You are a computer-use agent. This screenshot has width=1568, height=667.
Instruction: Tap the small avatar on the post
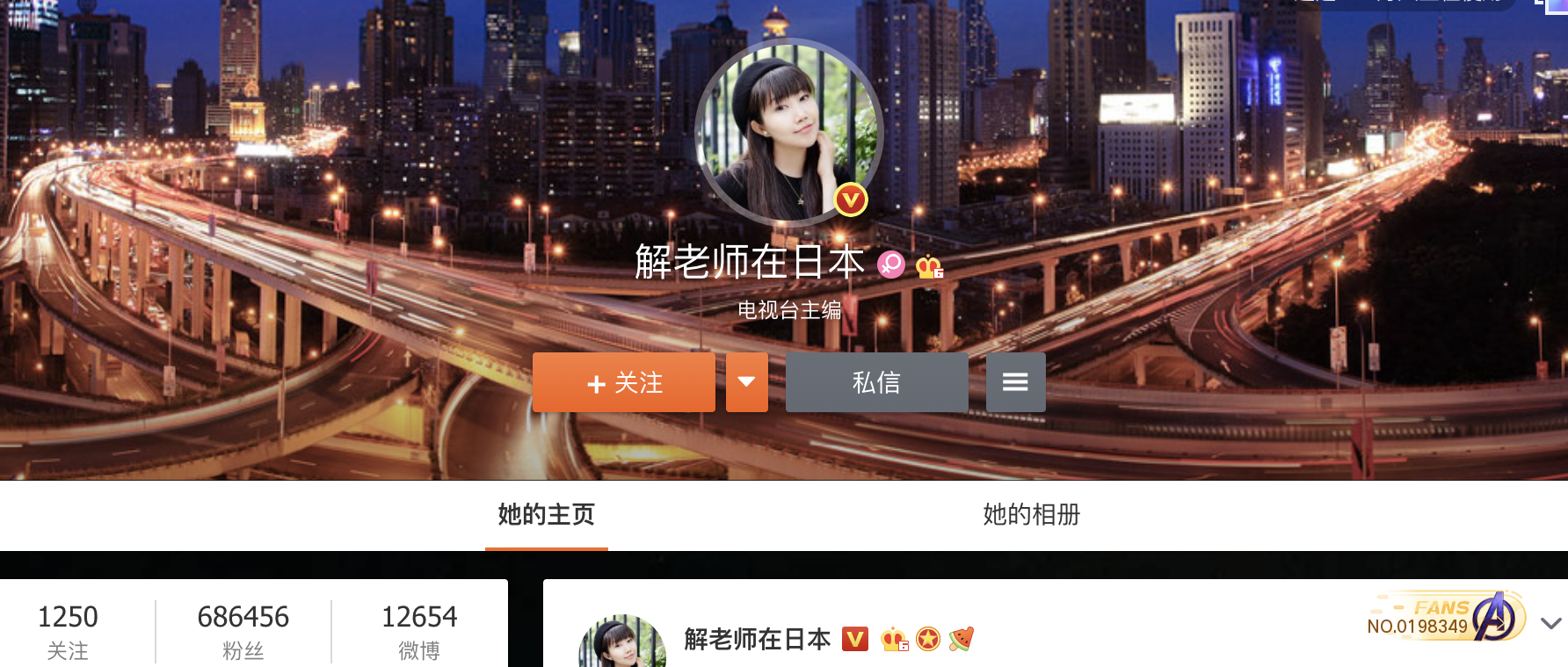[x=621, y=642]
